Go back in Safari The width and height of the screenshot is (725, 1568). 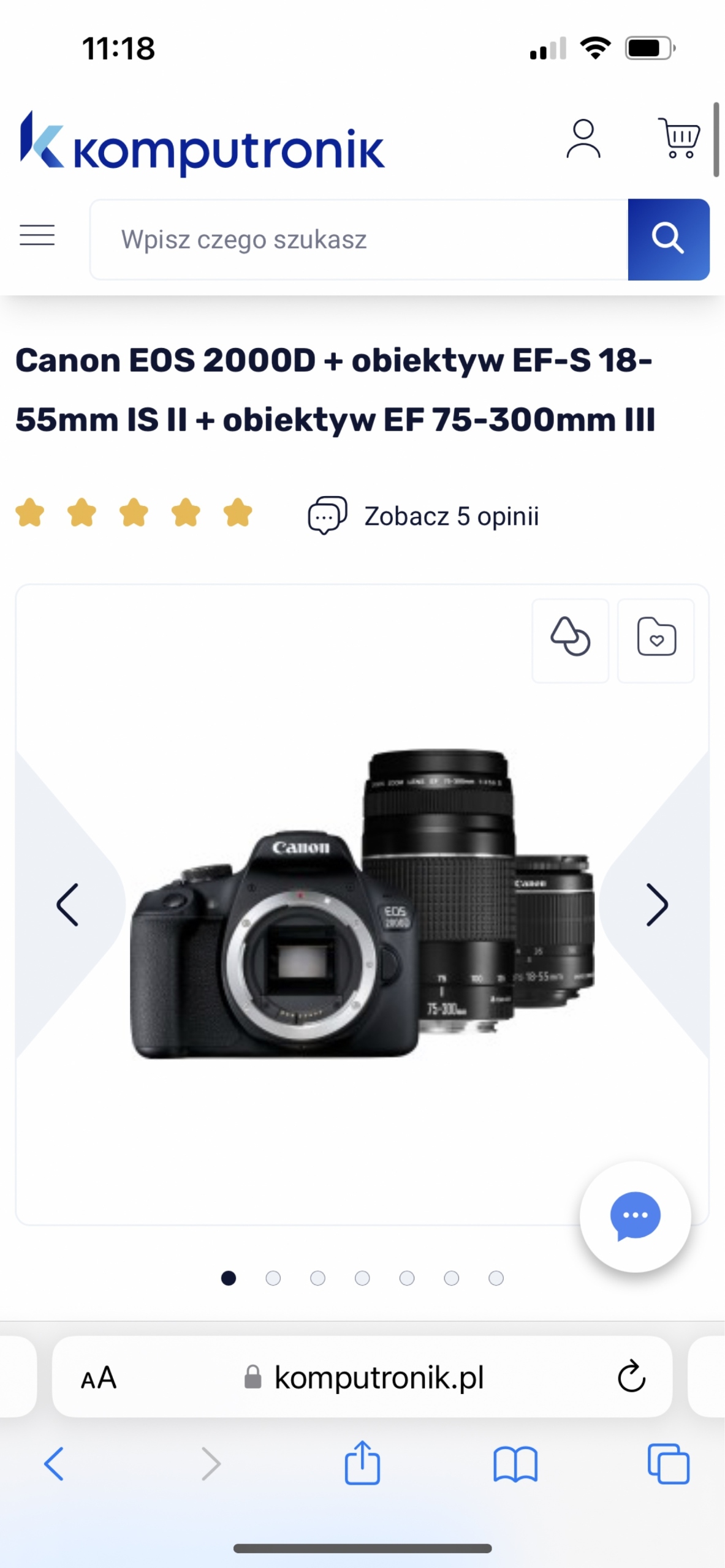pyautogui.click(x=54, y=1464)
